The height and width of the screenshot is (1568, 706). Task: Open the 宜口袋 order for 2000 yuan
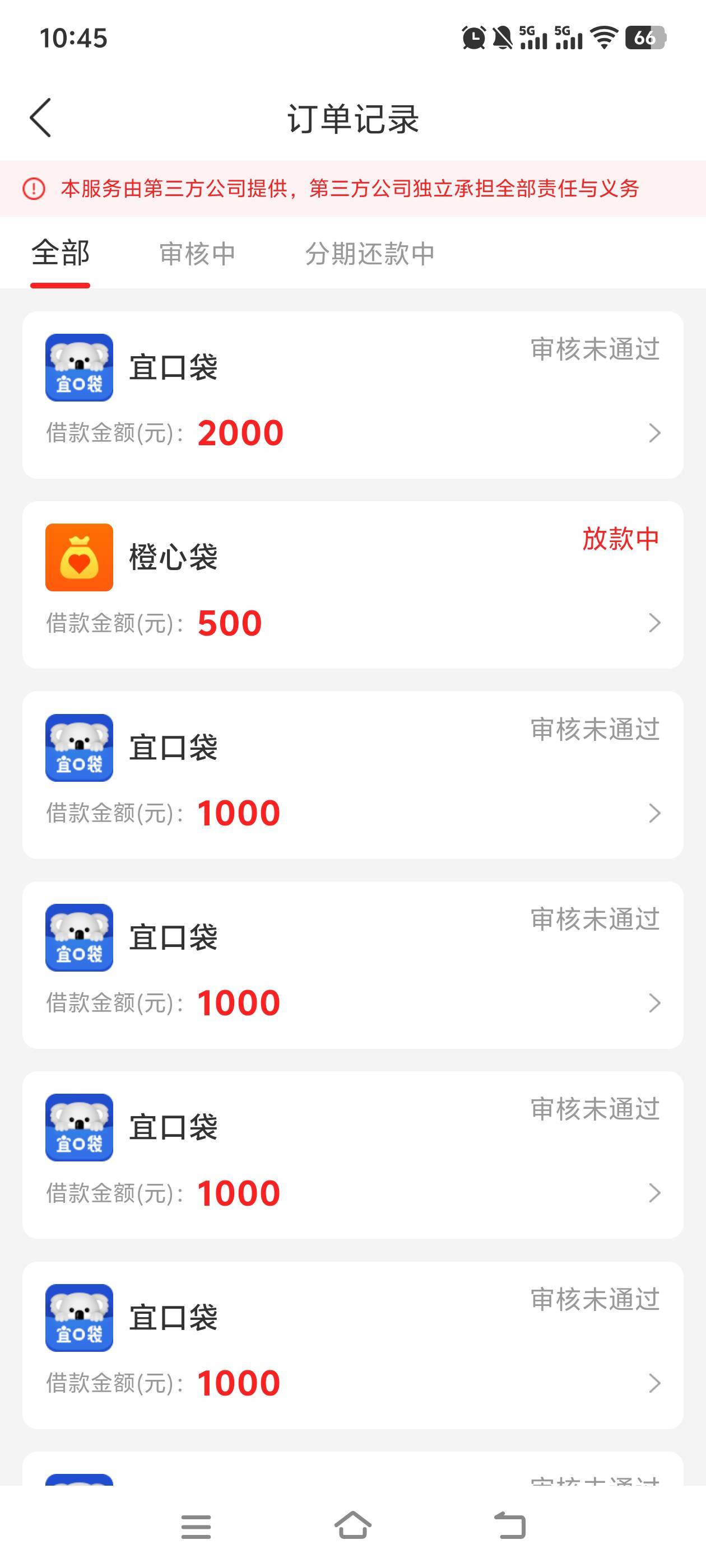coord(352,395)
